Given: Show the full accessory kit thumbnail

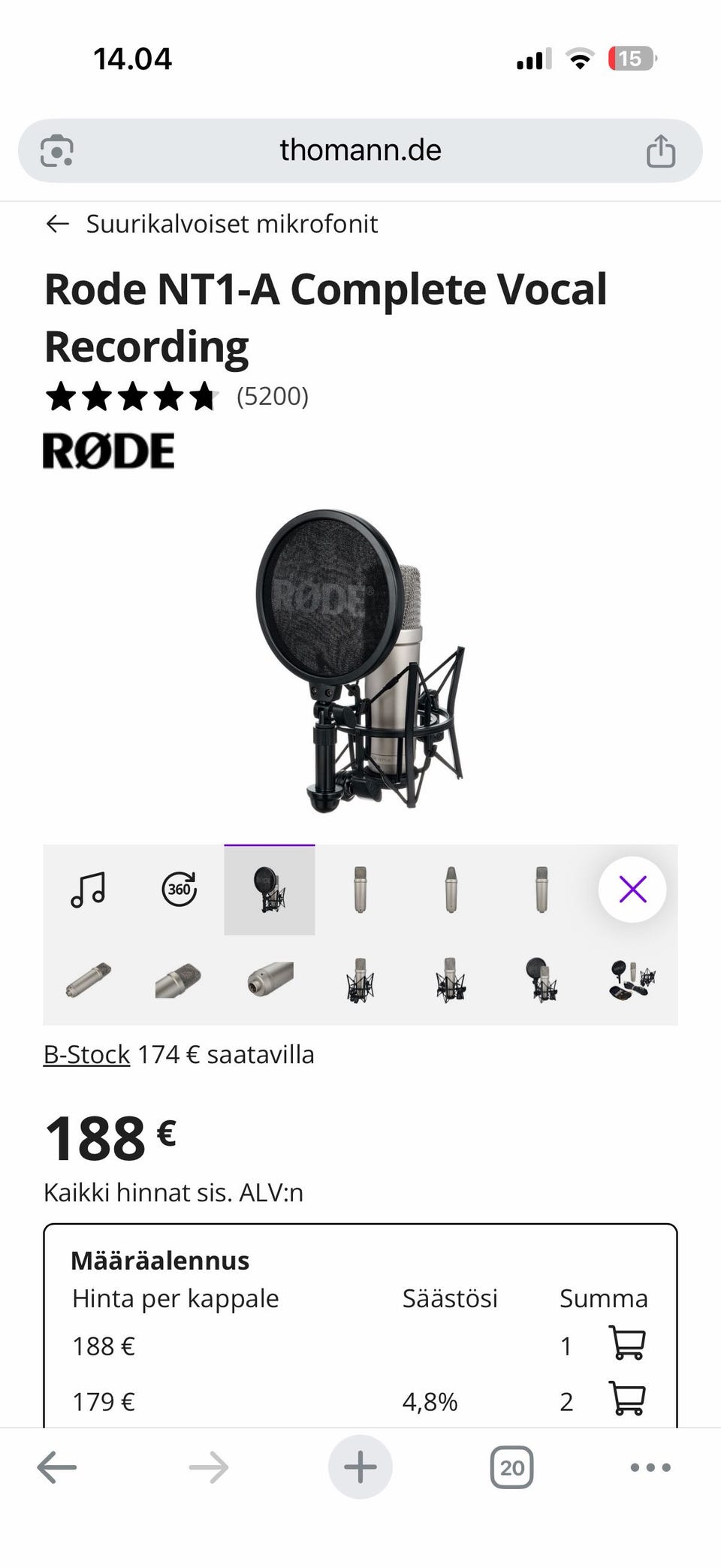Looking at the screenshot, I should pyautogui.click(x=632, y=980).
